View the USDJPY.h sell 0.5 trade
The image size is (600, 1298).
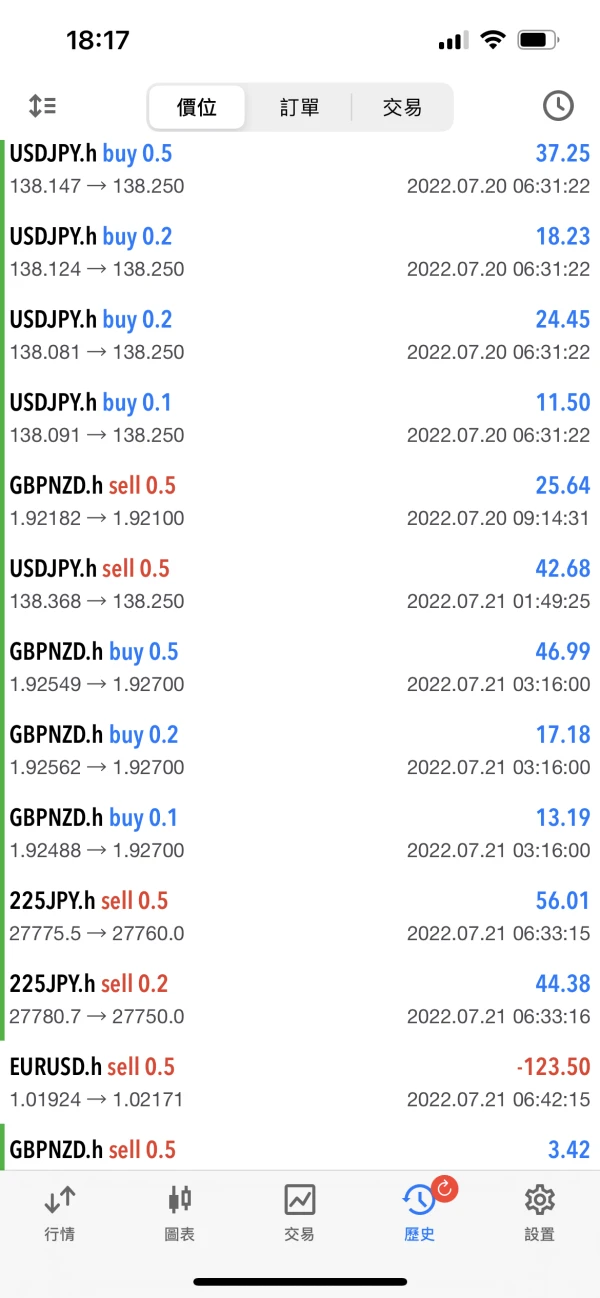tap(300, 583)
